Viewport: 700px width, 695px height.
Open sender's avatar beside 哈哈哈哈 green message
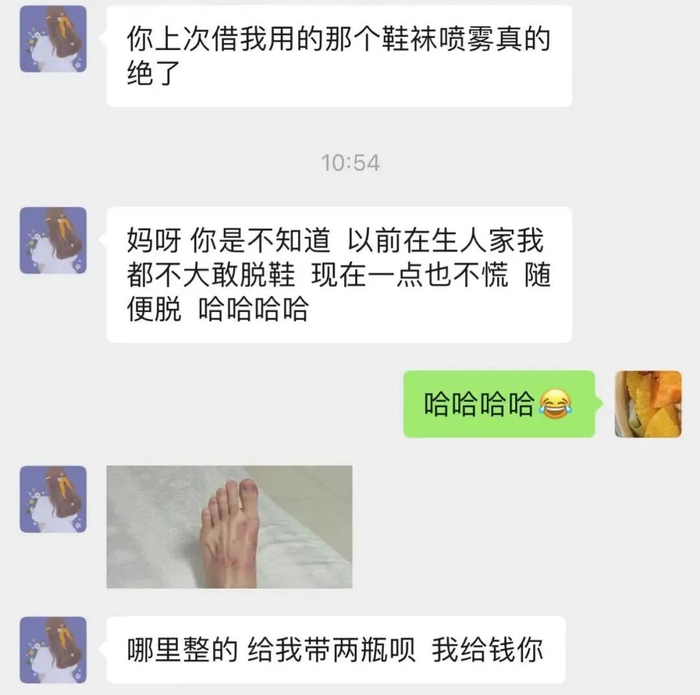tap(648, 404)
